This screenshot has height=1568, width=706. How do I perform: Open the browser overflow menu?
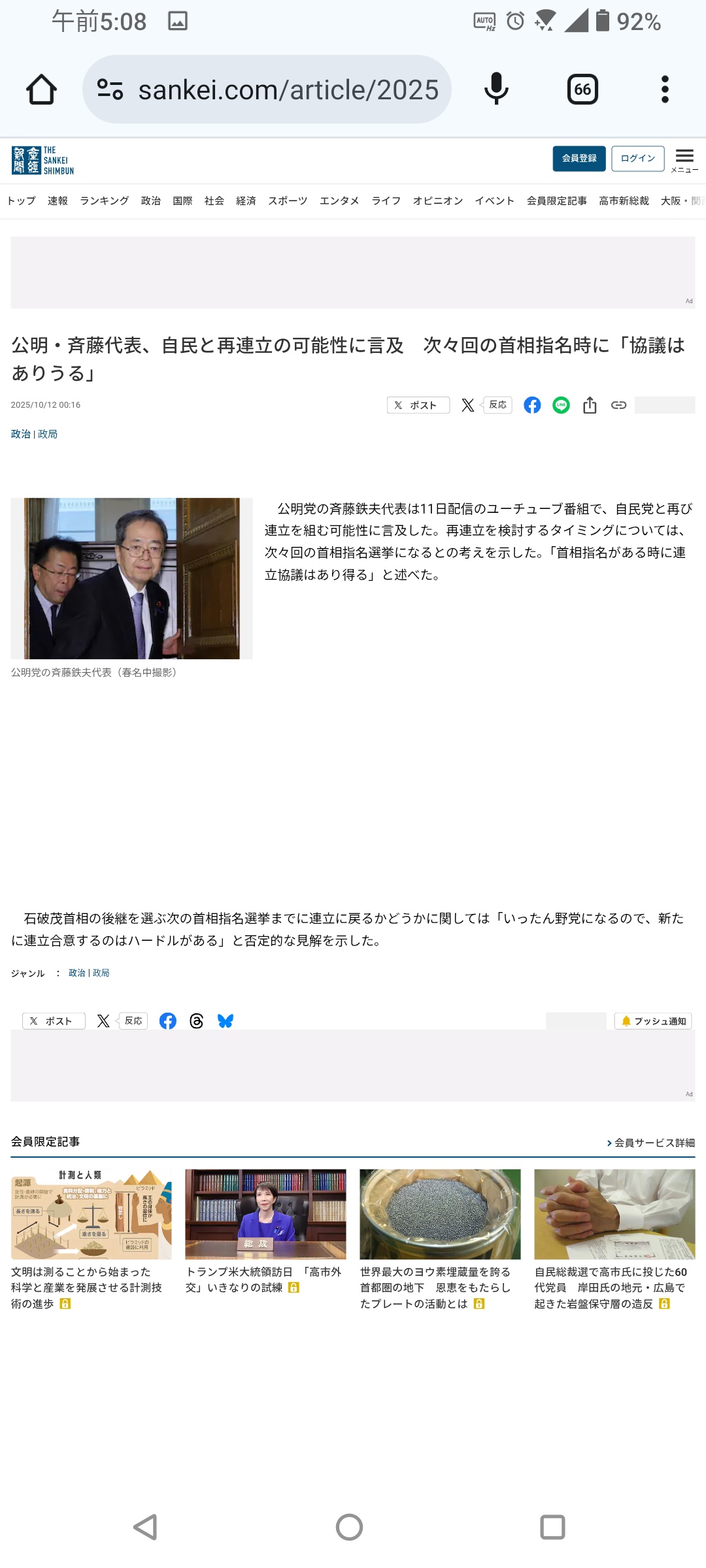click(665, 90)
